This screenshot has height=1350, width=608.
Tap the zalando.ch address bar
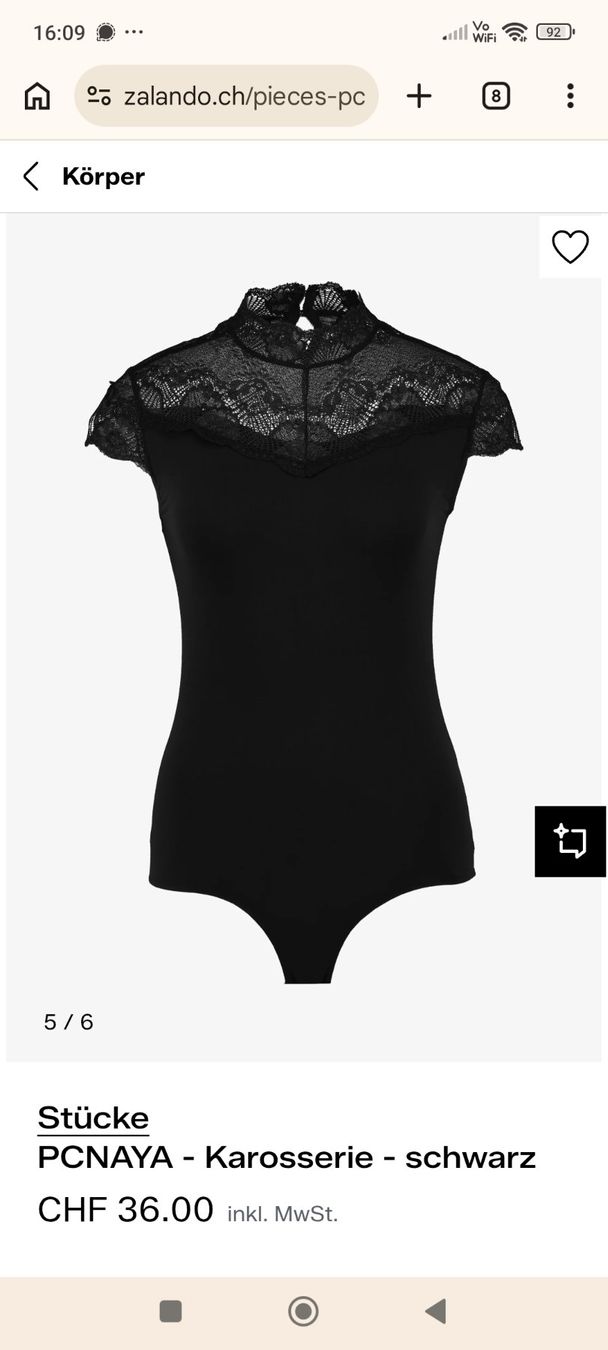(x=227, y=96)
